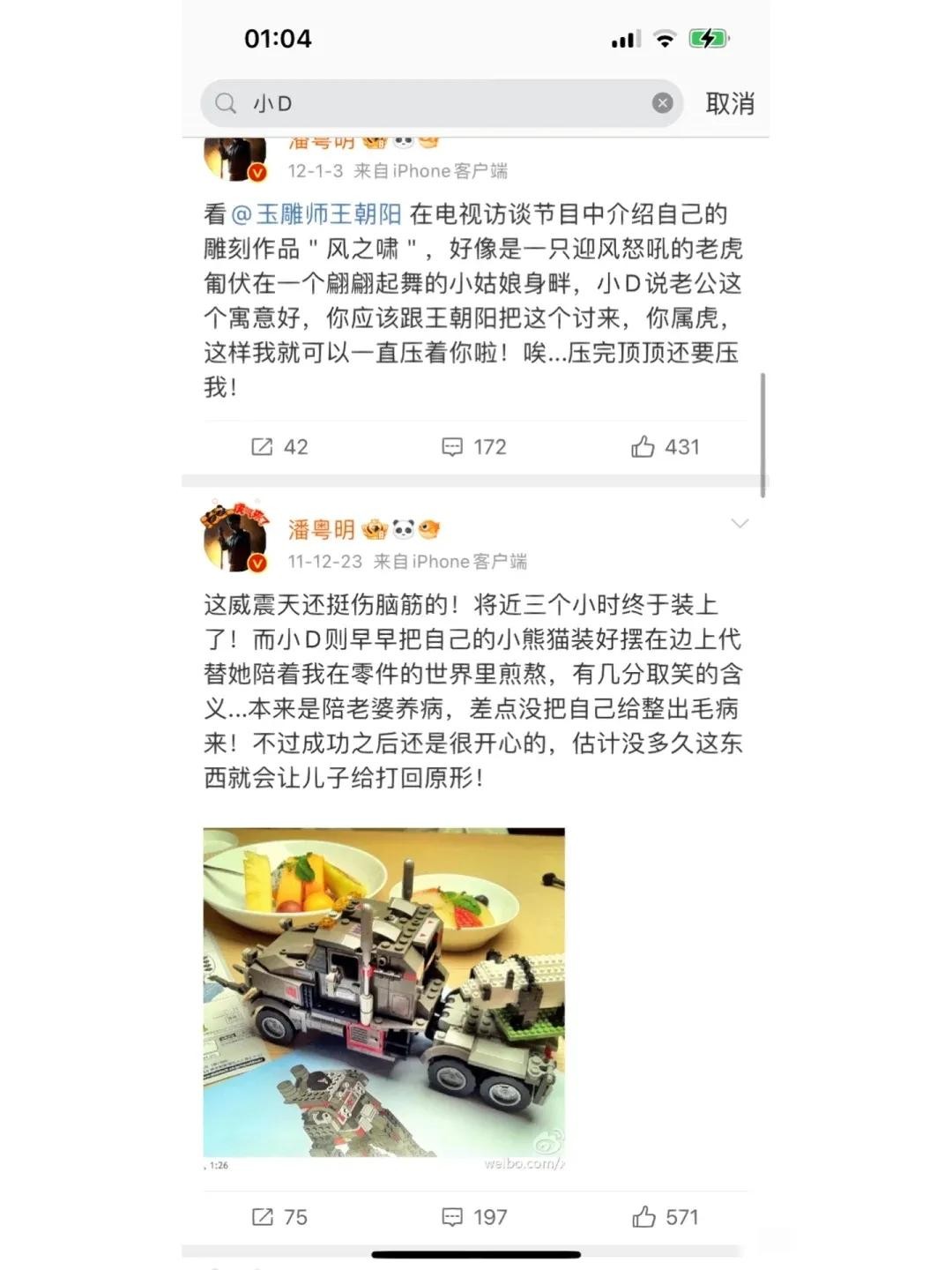
Task: Open the @玉雕师王朝阳 mention link
Action: coord(316,214)
